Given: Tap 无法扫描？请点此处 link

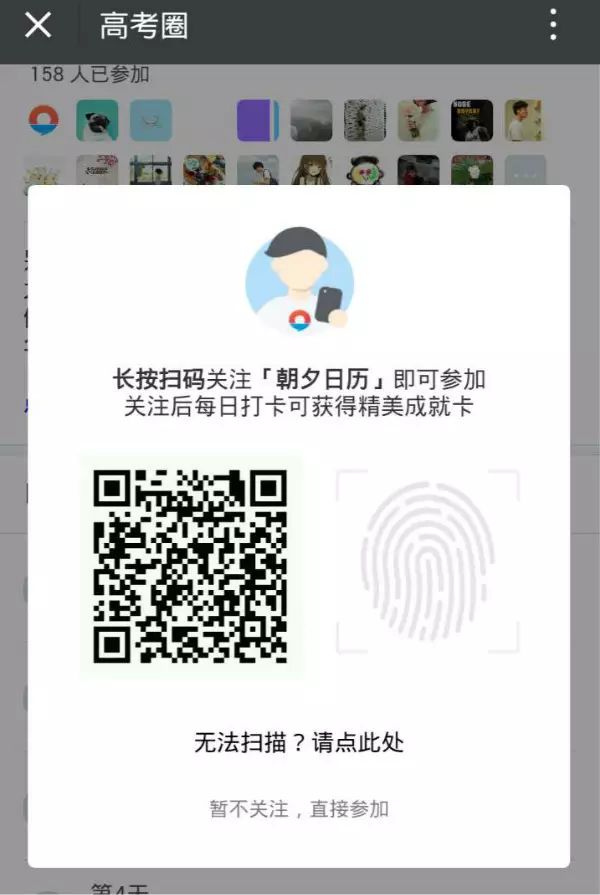Looking at the screenshot, I should (298, 742).
